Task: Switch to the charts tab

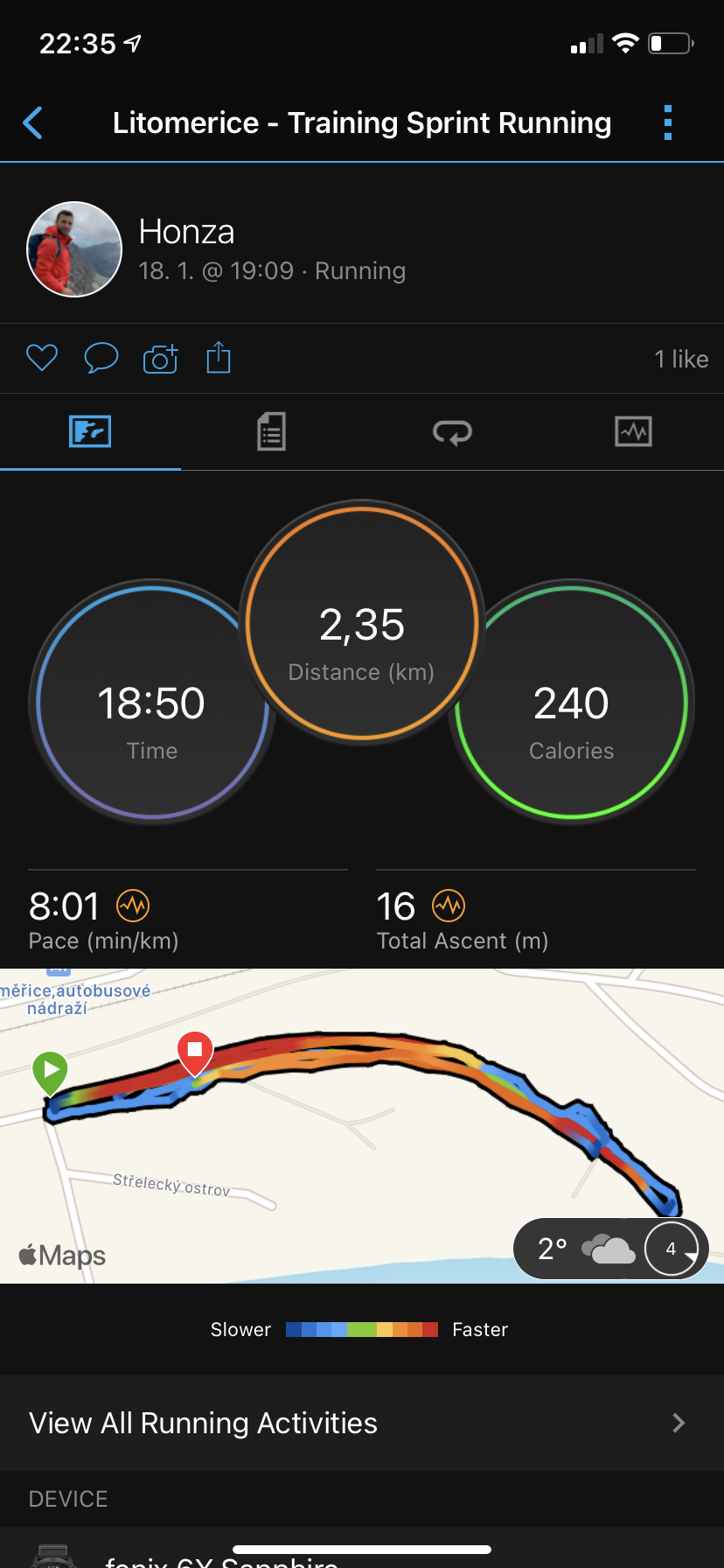Action: pos(633,431)
